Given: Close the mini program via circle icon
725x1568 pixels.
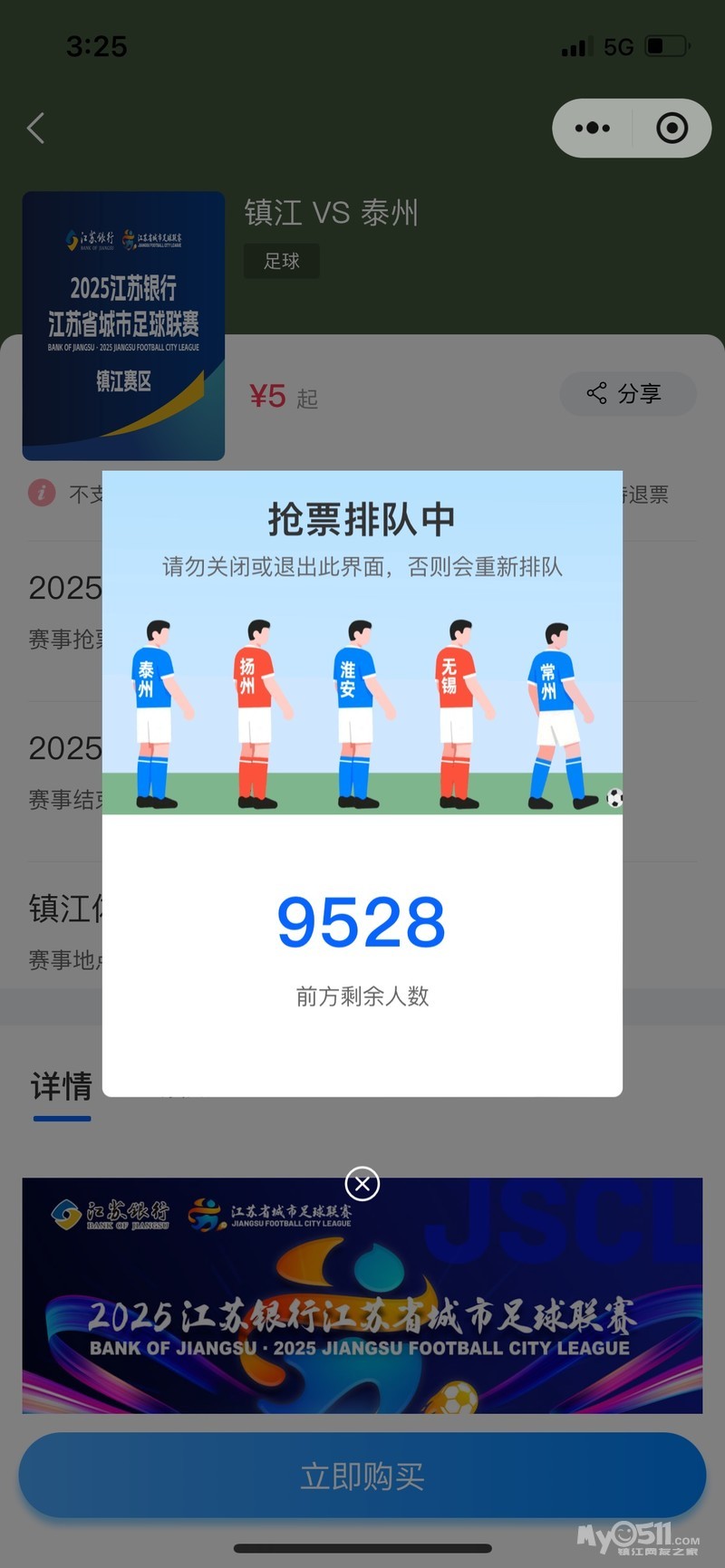Looking at the screenshot, I should (672, 129).
